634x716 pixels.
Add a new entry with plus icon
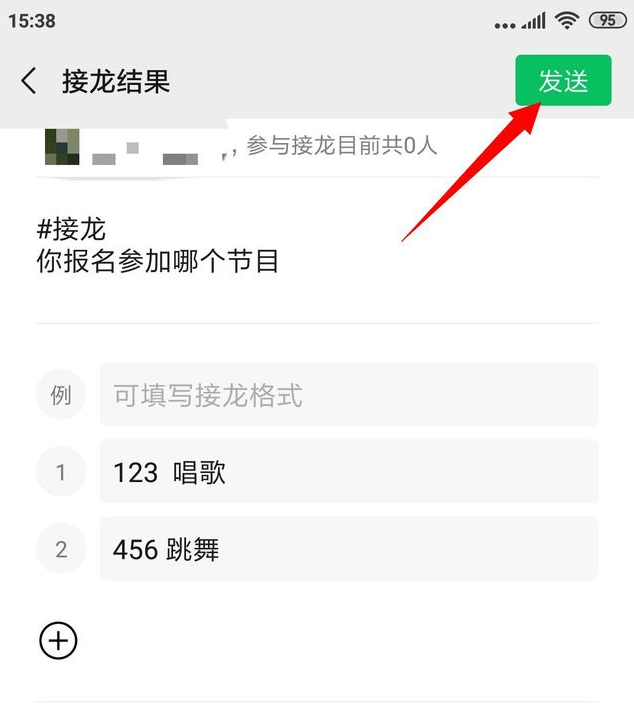pos(58,640)
